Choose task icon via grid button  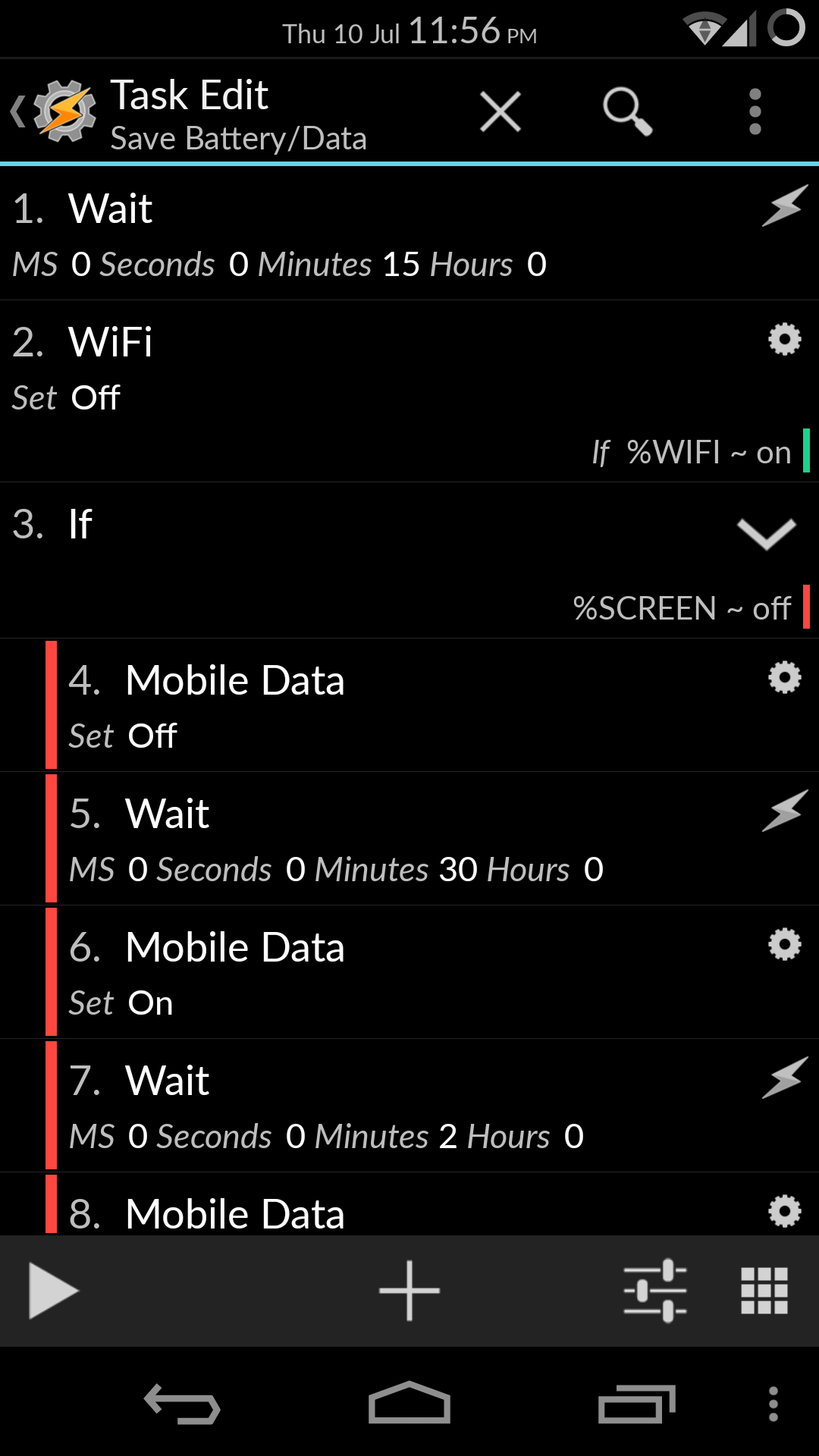tap(764, 1291)
